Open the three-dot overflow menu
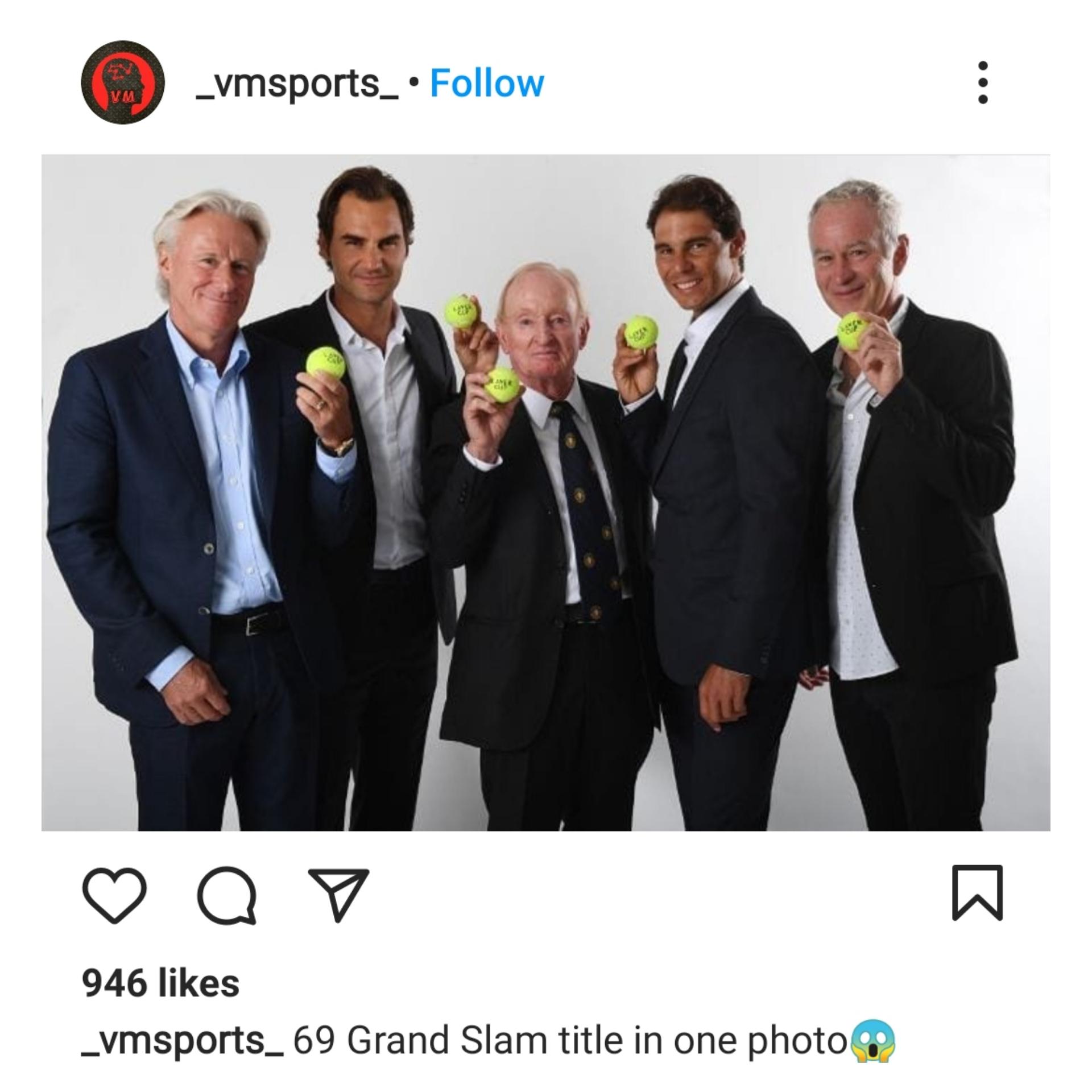 pos(982,83)
